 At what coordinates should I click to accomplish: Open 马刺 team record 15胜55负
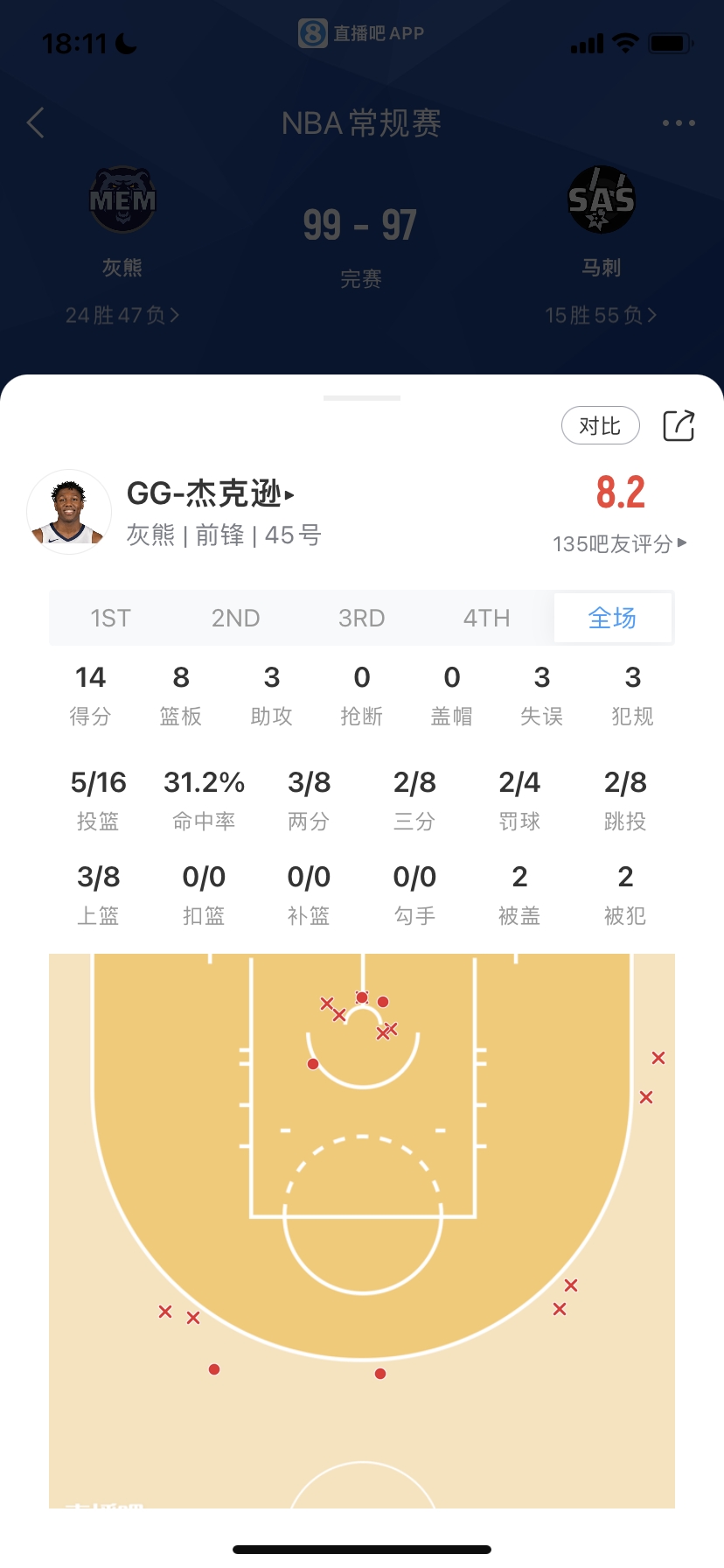pos(601,315)
